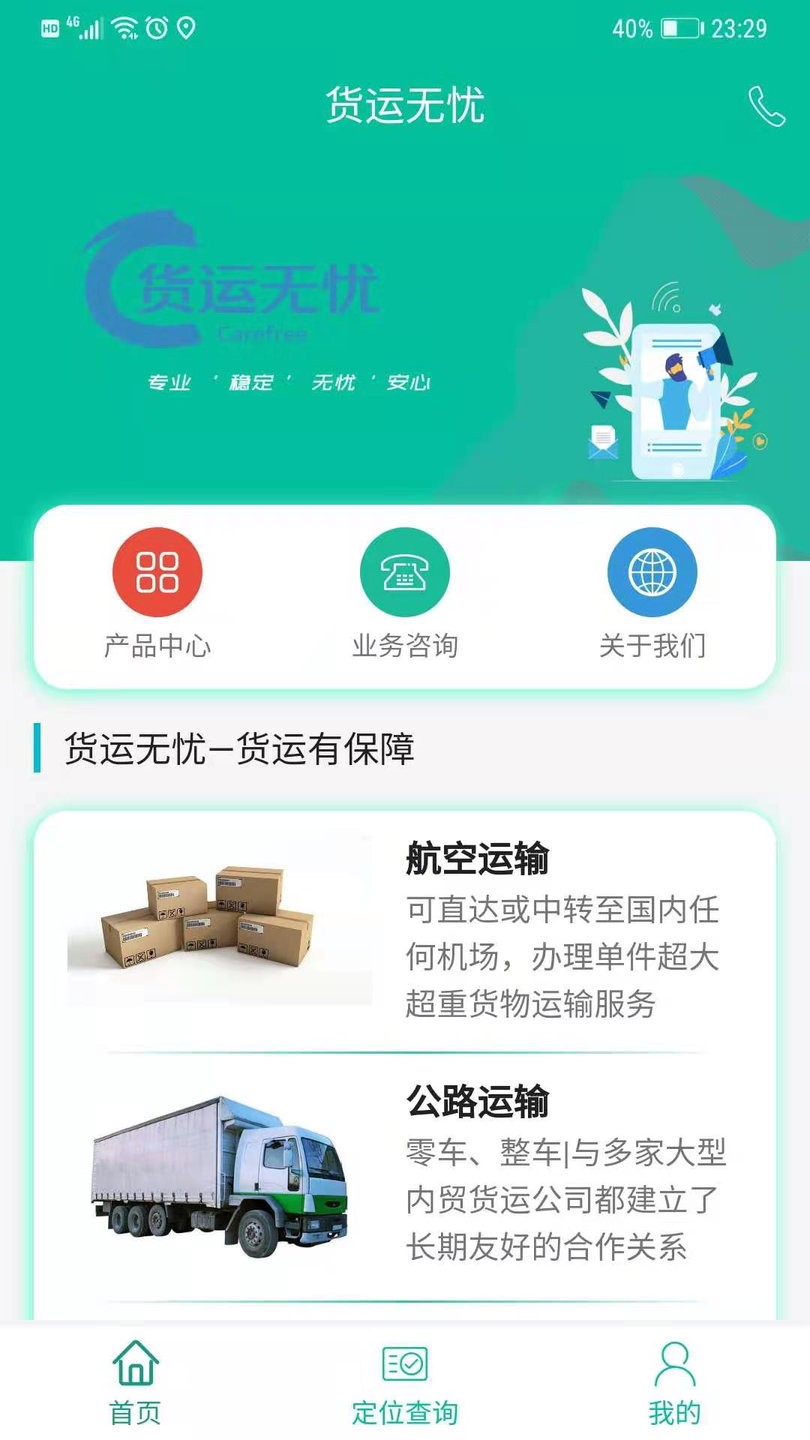Open the 航空运输 air transport card
Image resolution: width=810 pixels, height=1440 pixels.
(x=405, y=929)
